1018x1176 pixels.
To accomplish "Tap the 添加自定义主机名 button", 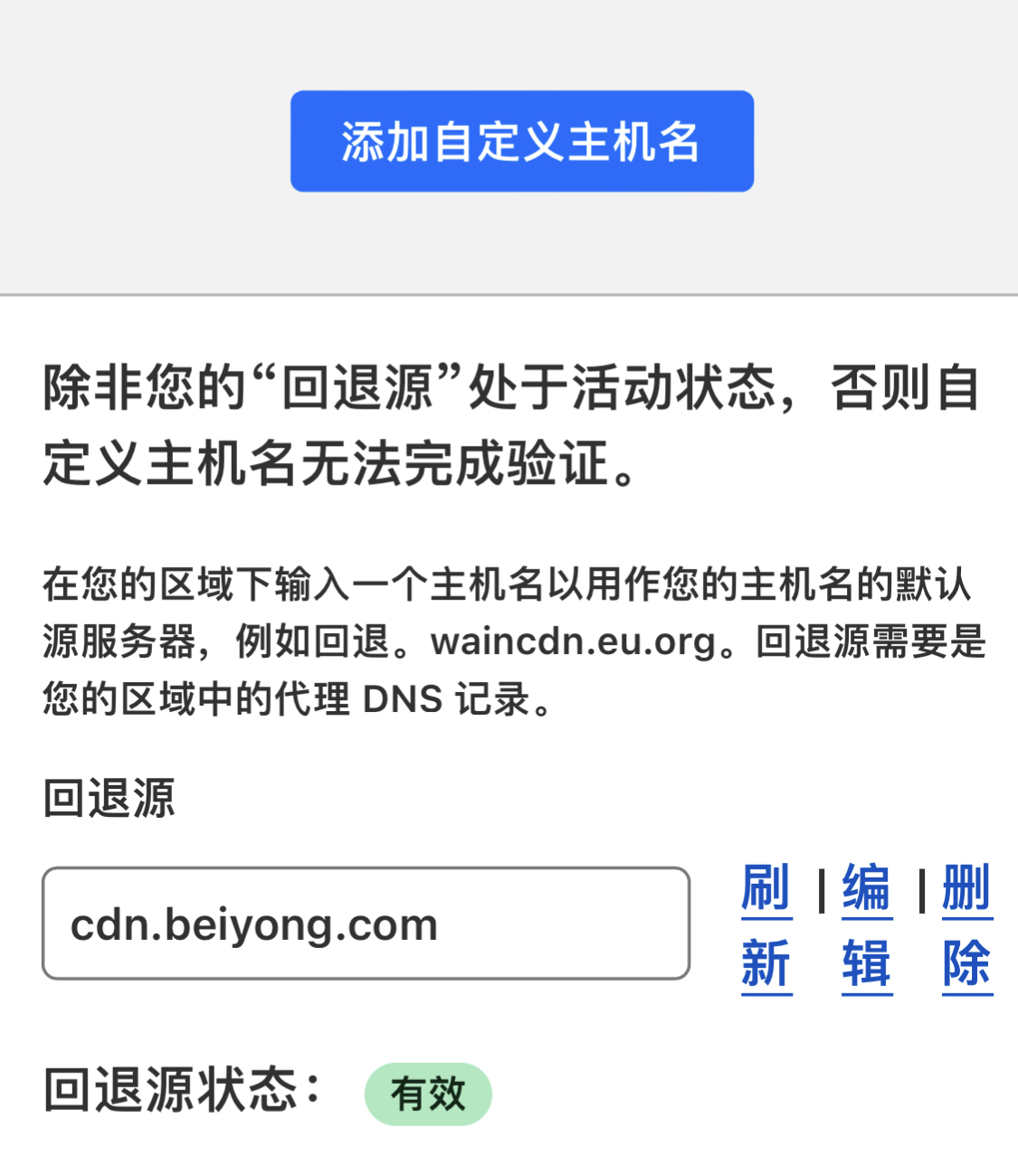I will pyautogui.click(x=521, y=141).
